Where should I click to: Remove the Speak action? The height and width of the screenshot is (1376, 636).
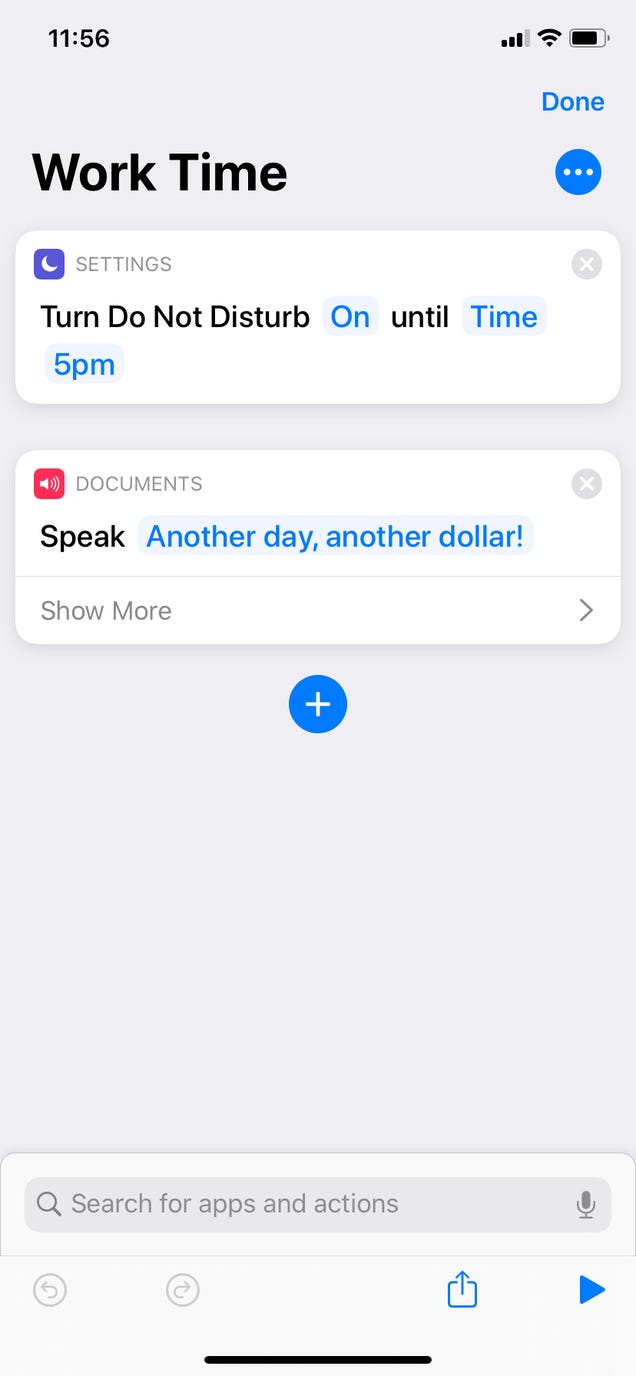click(587, 484)
